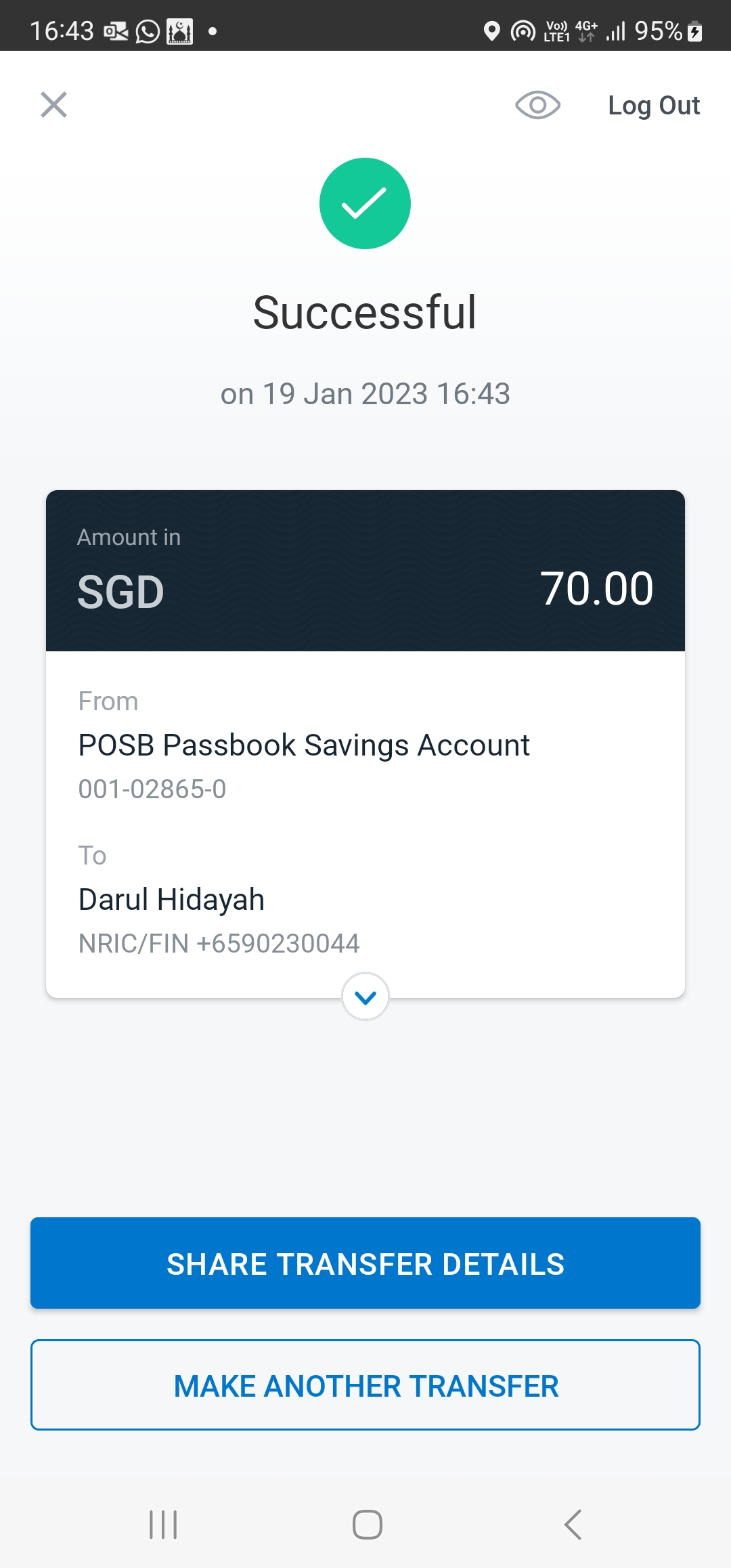
Task: Close the transfer confirmation screen
Action: tap(54, 105)
